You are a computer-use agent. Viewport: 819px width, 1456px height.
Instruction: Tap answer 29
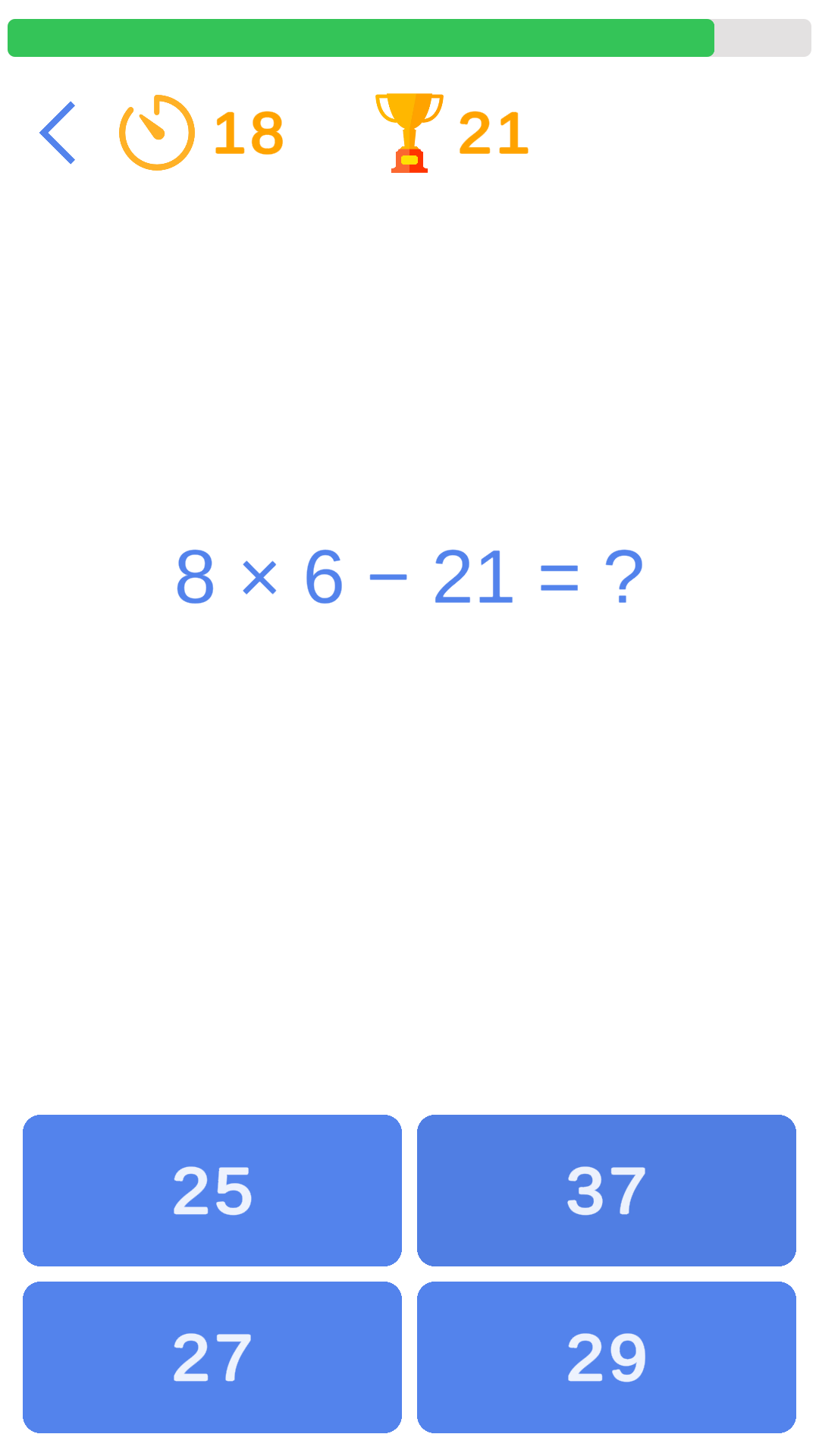coord(607,1357)
